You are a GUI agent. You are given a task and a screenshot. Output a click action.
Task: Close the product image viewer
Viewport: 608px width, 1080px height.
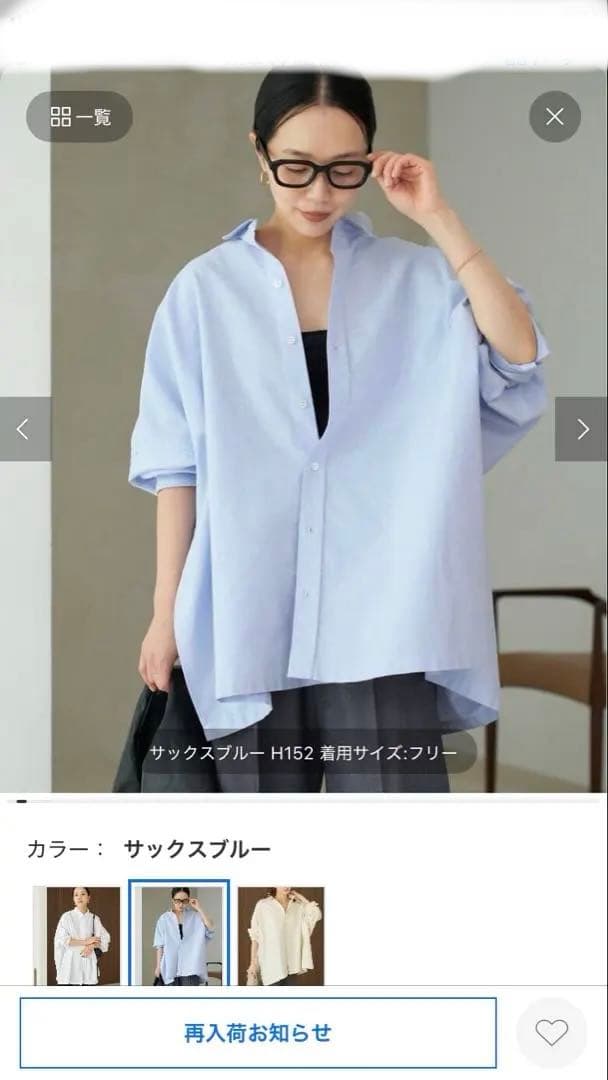pyautogui.click(x=555, y=117)
